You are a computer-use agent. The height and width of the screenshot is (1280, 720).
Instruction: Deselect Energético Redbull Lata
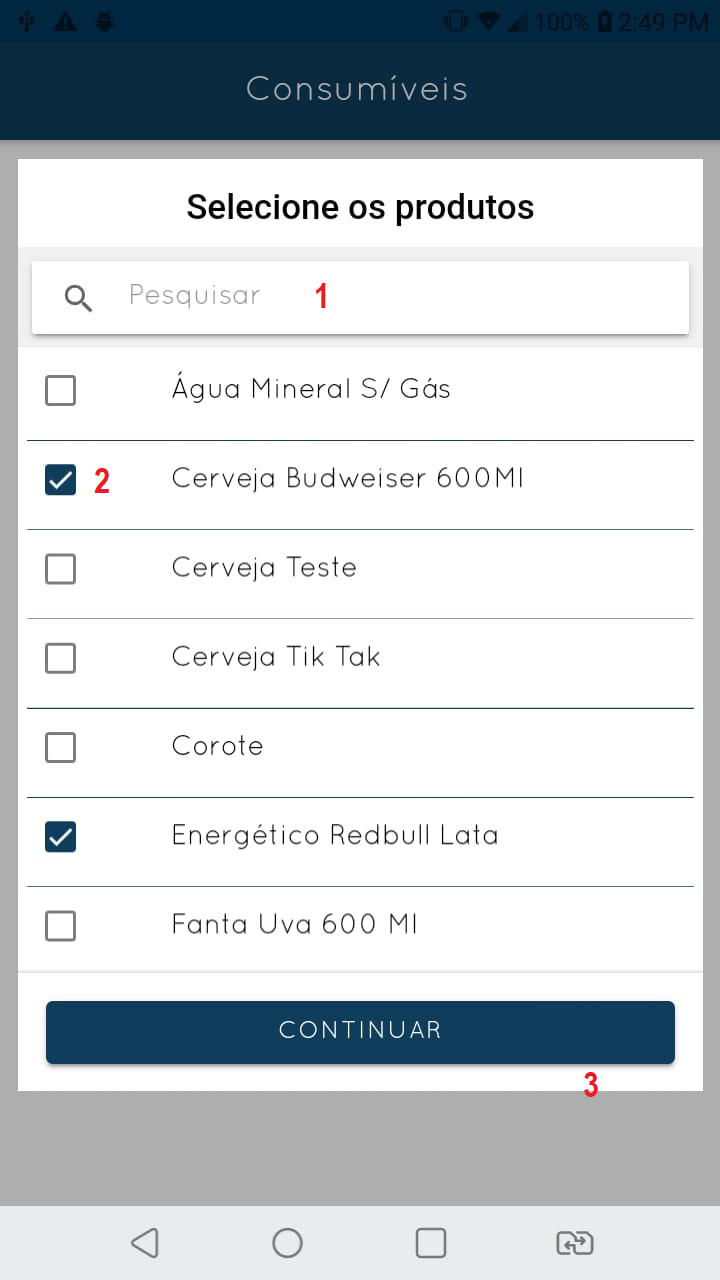pyautogui.click(x=60, y=836)
